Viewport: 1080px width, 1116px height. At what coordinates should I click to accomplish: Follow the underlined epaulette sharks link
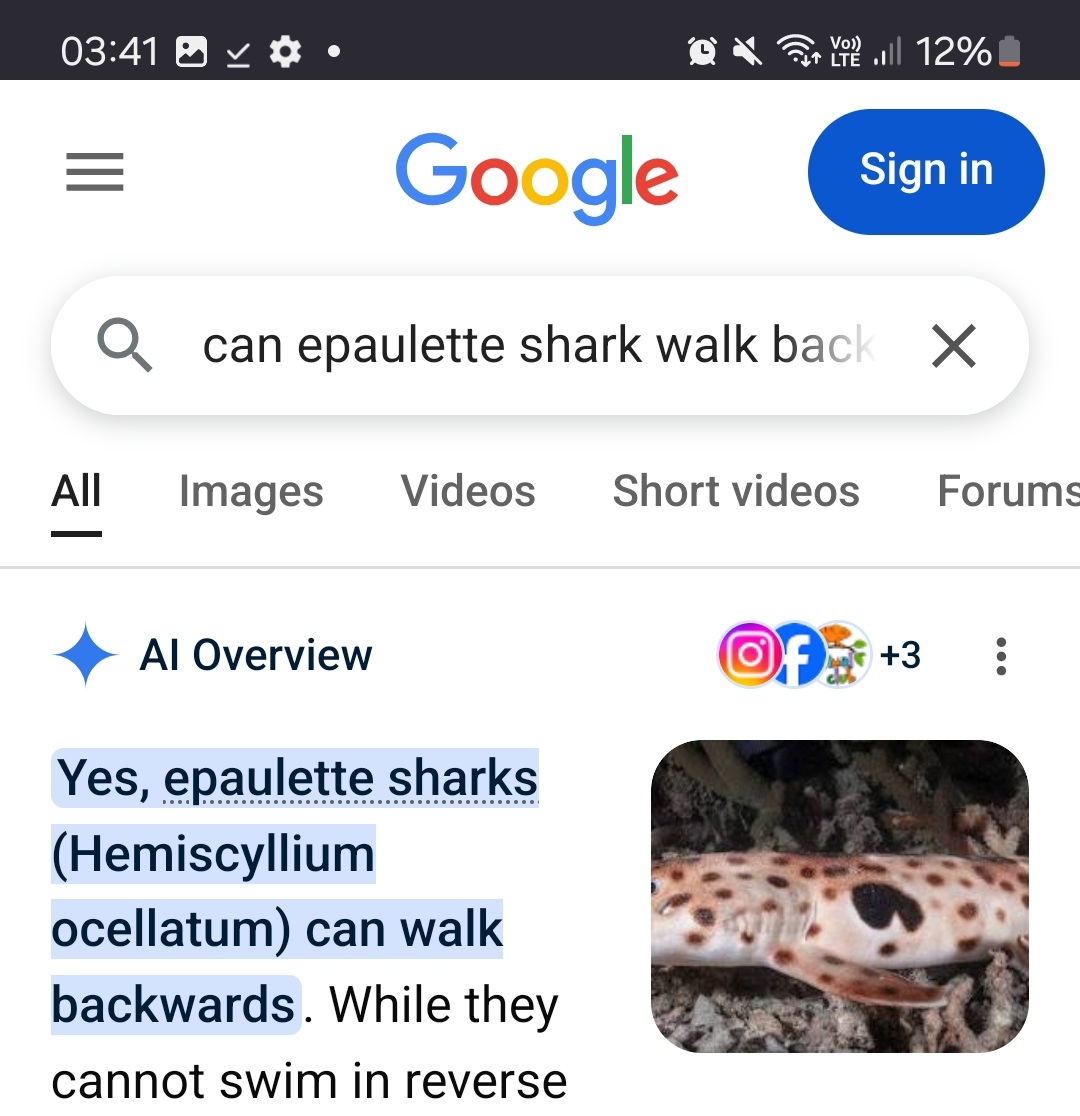[350, 780]
